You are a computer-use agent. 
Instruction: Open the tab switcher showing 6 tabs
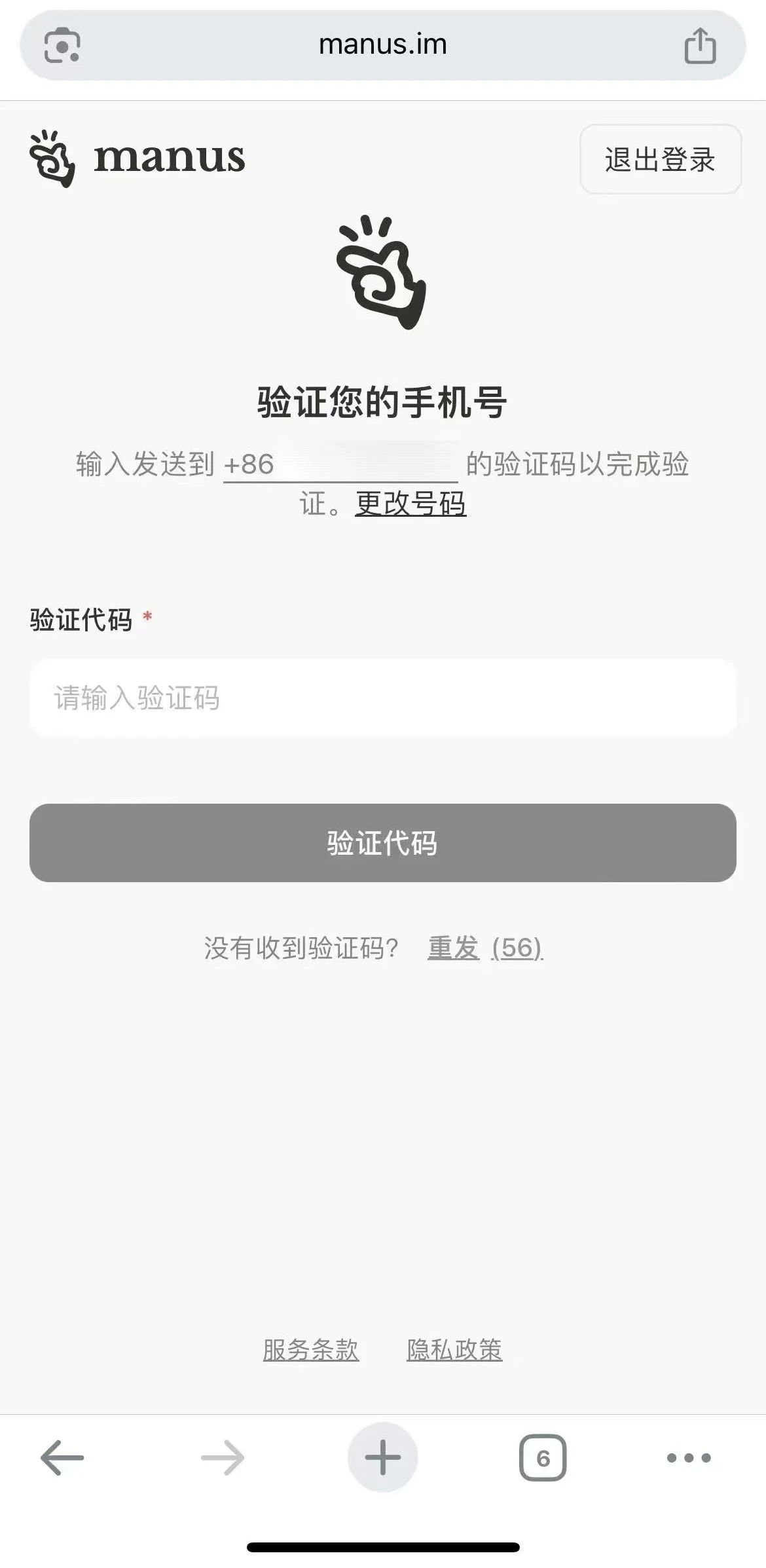(x=543, y=1456)
